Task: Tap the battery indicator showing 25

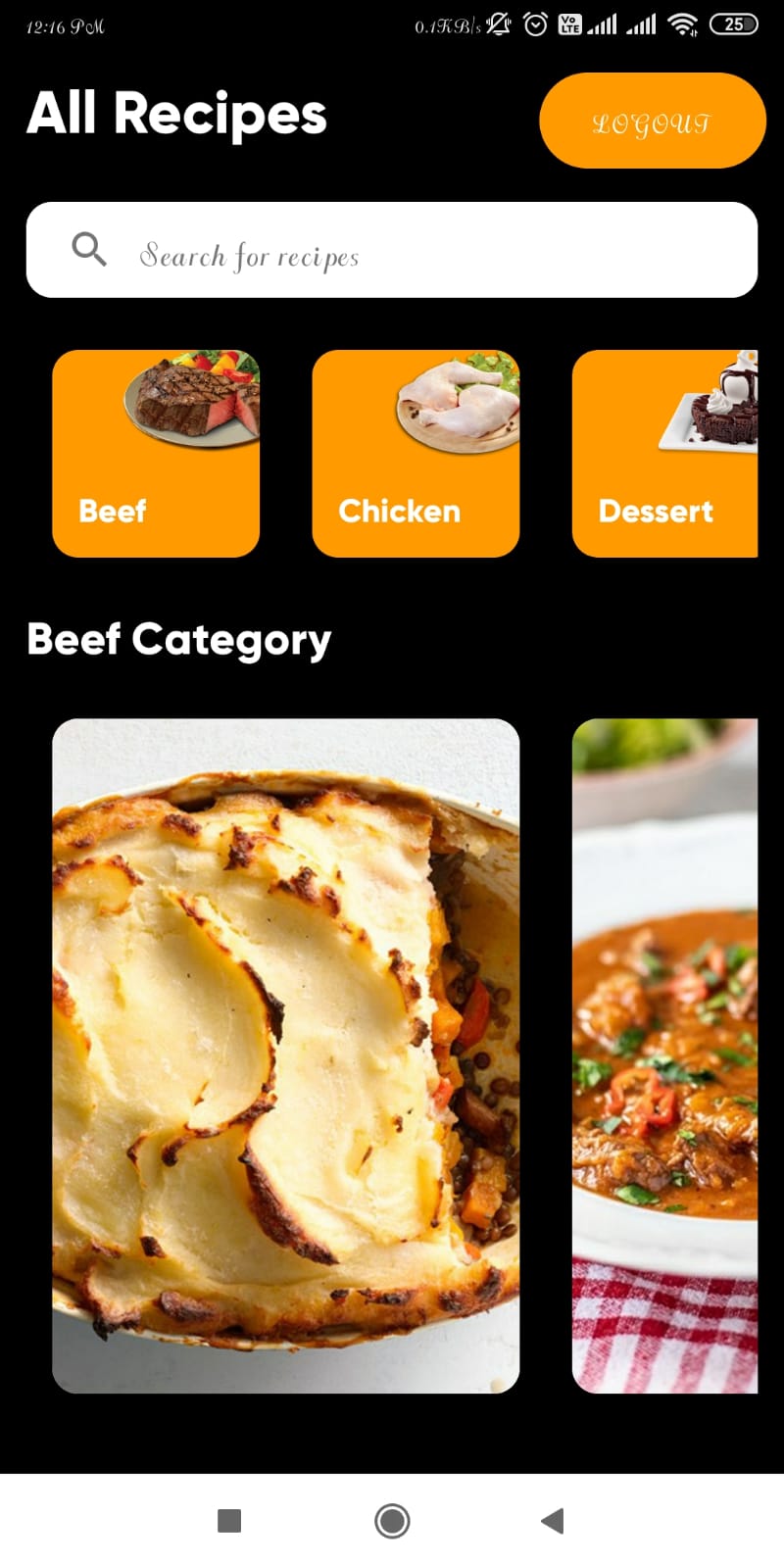Action: click(x=733, y=24)
